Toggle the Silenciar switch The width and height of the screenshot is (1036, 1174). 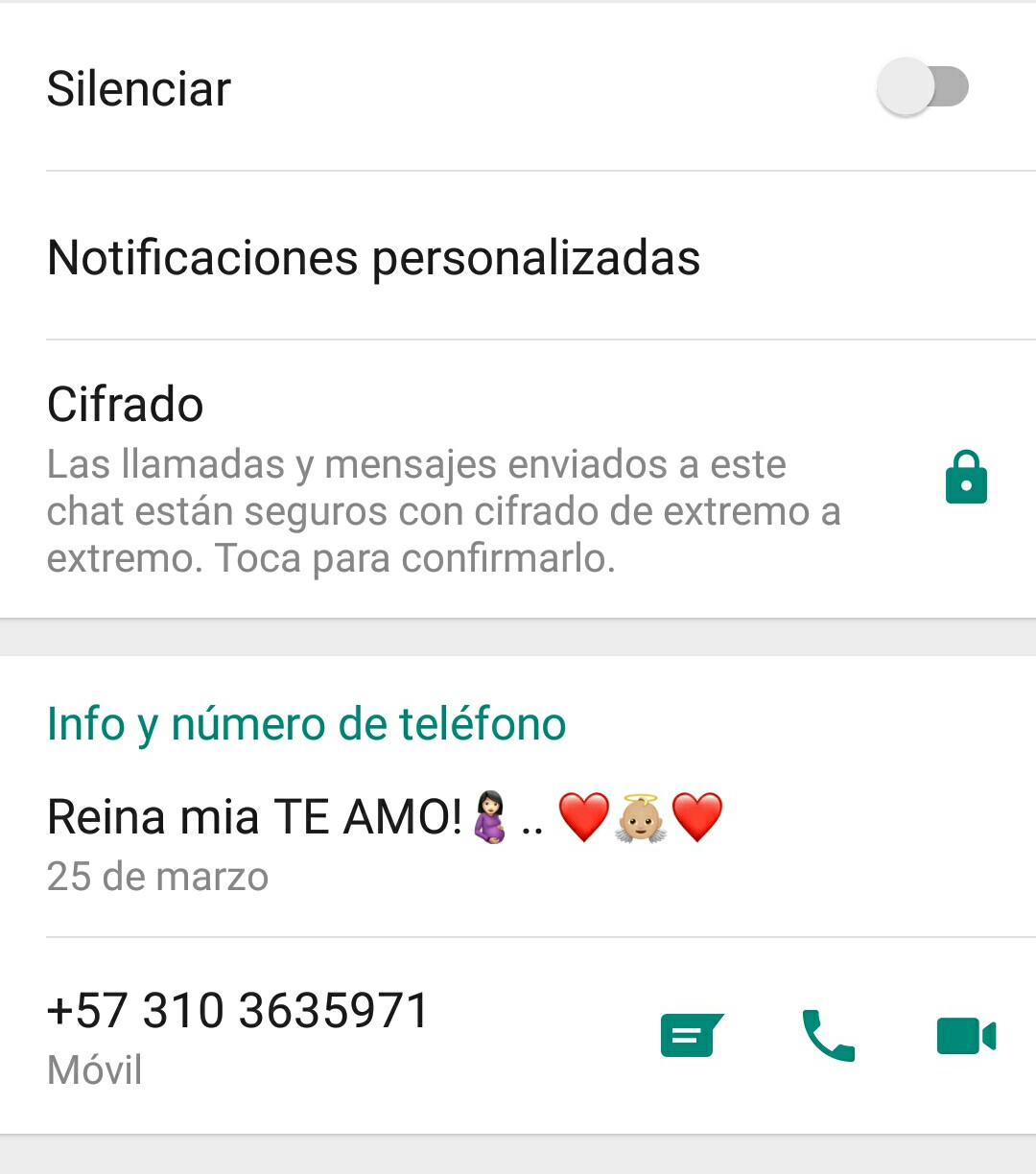pos(922,87)
